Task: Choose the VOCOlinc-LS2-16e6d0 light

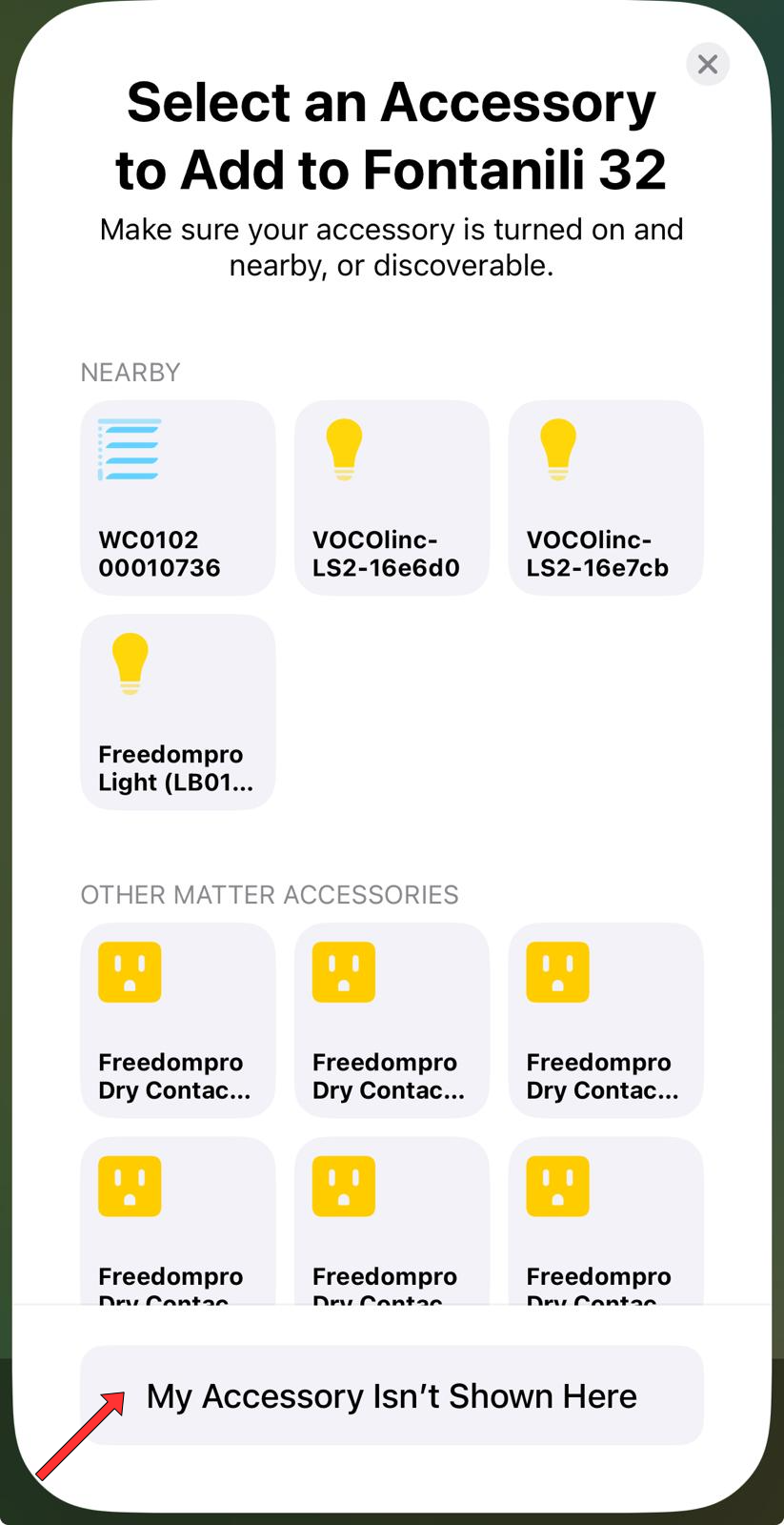Action: click(392, 498)
